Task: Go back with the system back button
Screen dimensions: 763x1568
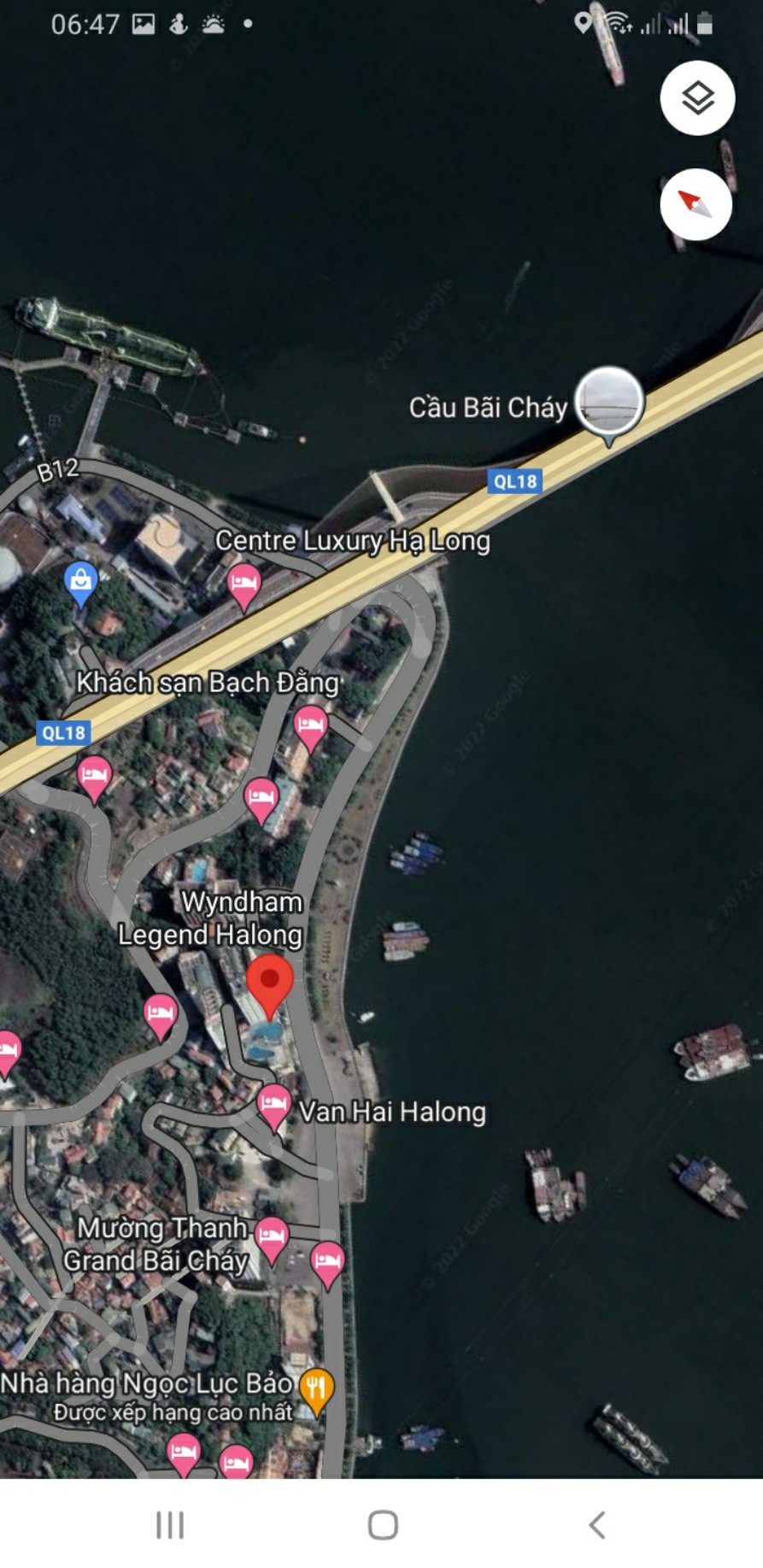Action: pos(596,1524)
